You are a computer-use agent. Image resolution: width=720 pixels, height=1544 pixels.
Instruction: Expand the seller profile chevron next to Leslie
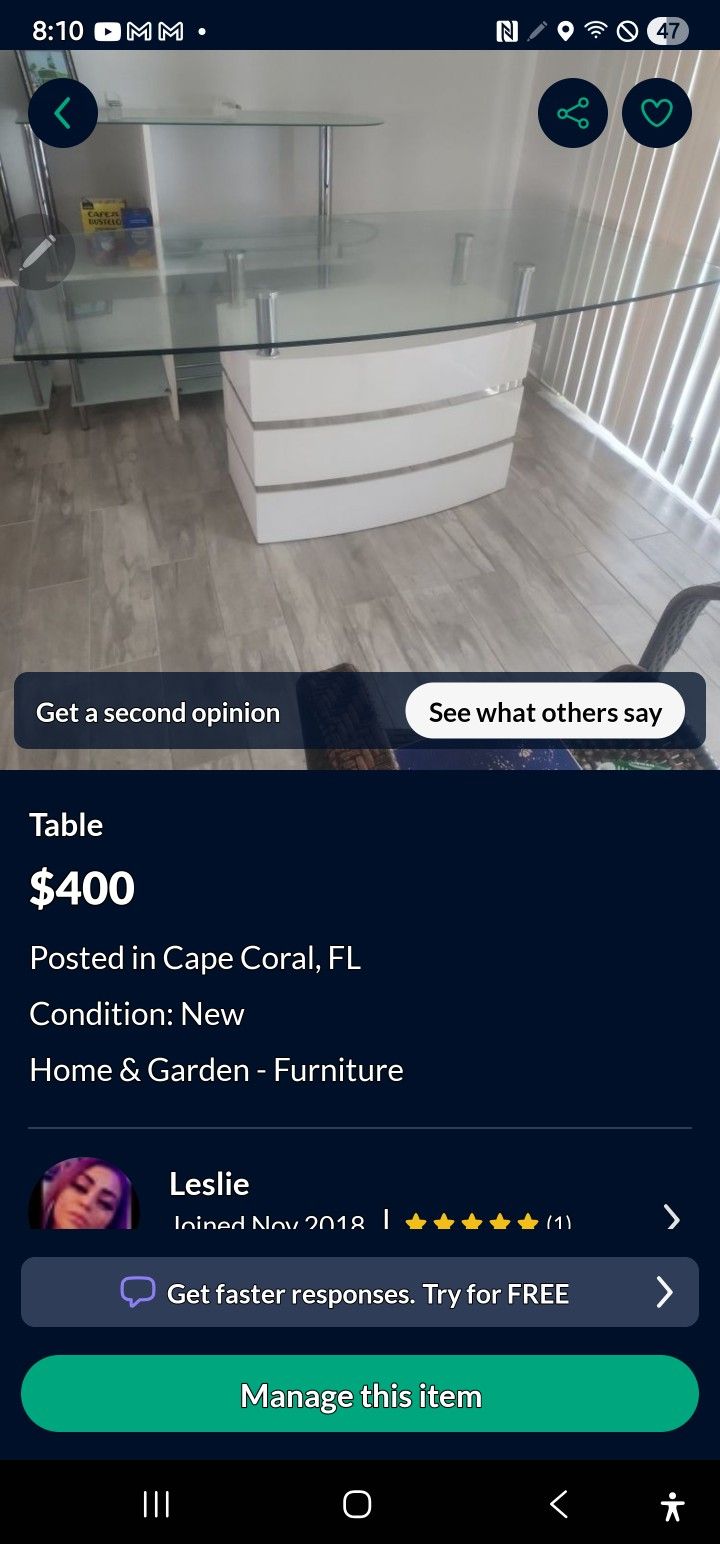671,1218
